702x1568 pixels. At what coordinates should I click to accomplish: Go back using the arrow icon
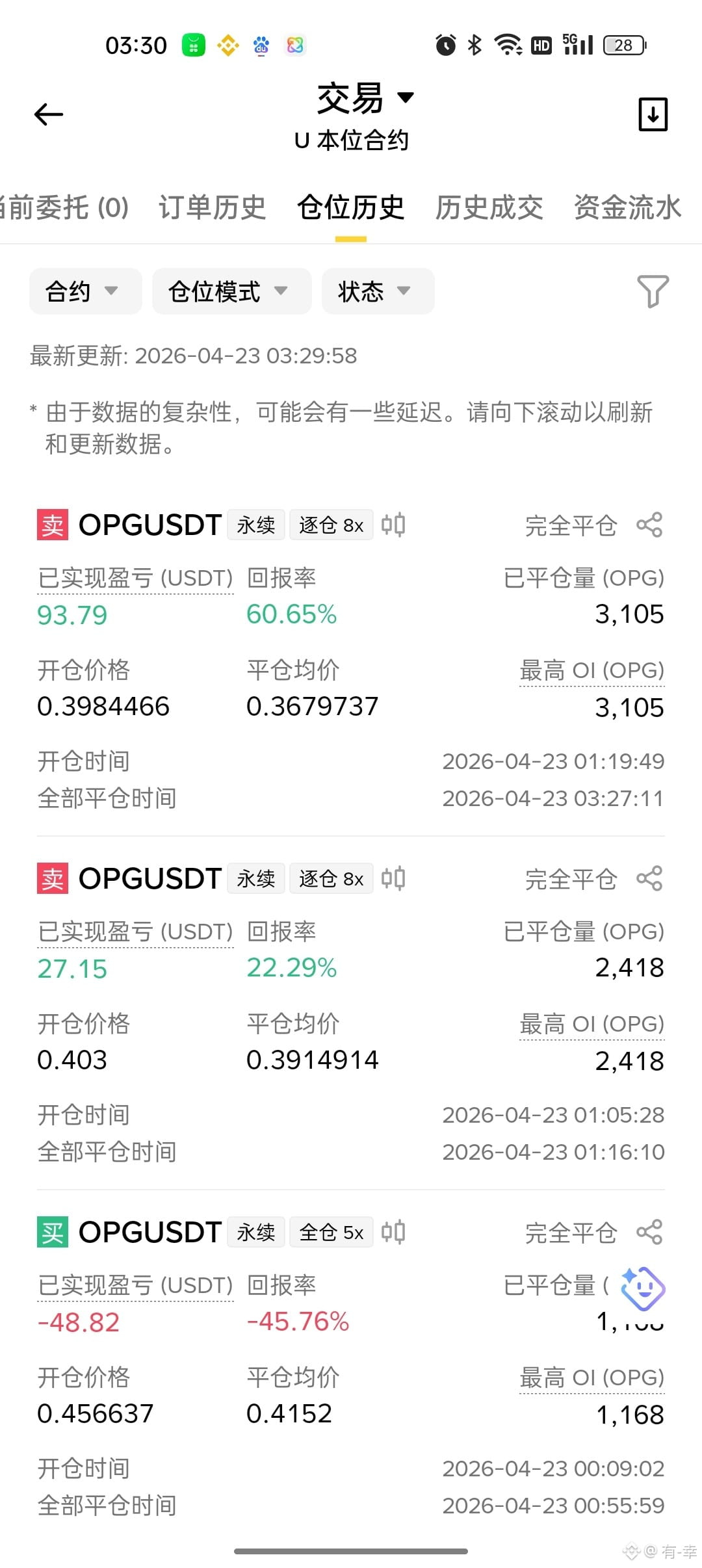(x=49, y=114)
